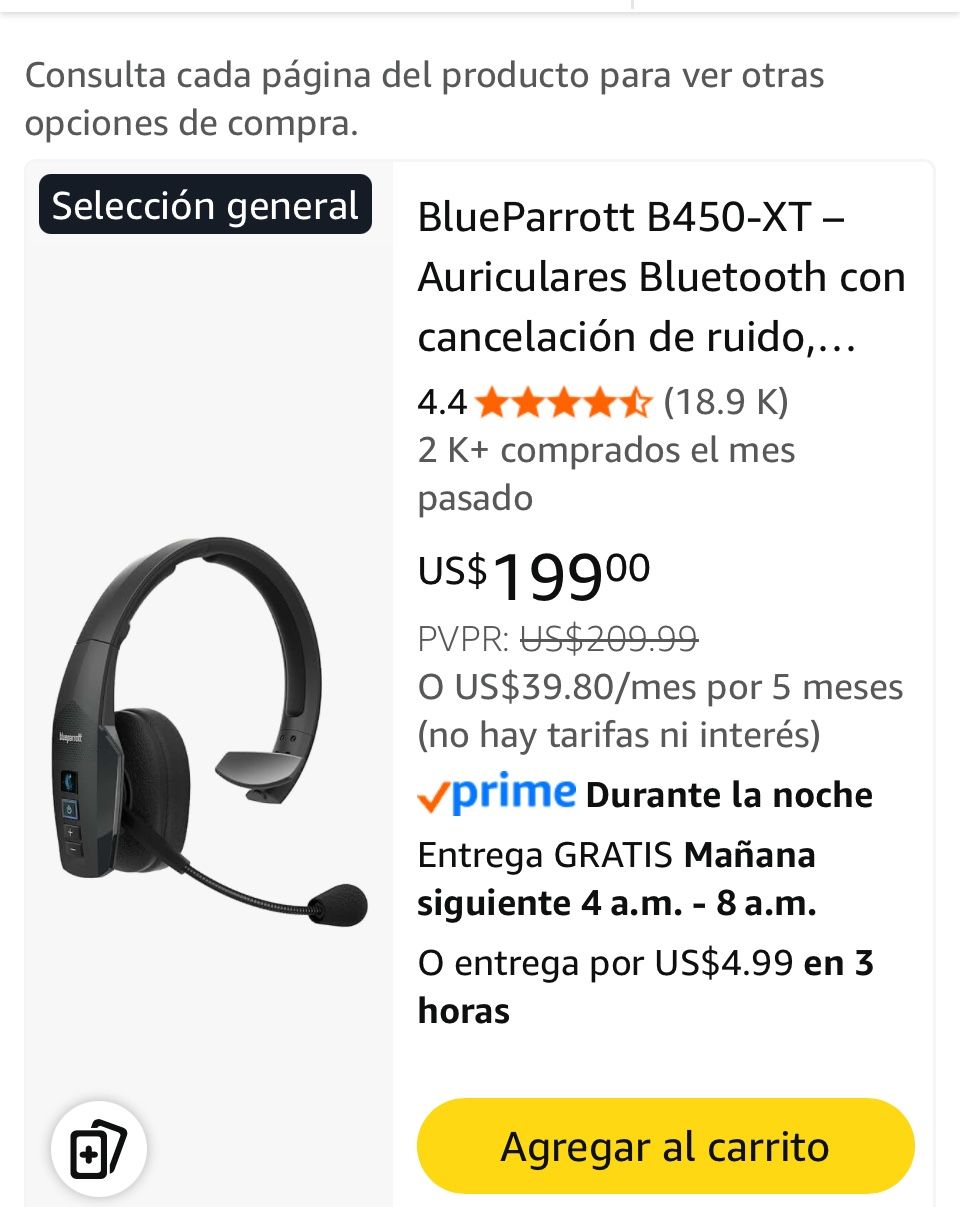
Task: Click the third star of the product rating
Action: pyautogui.click(x=566, y=402)
